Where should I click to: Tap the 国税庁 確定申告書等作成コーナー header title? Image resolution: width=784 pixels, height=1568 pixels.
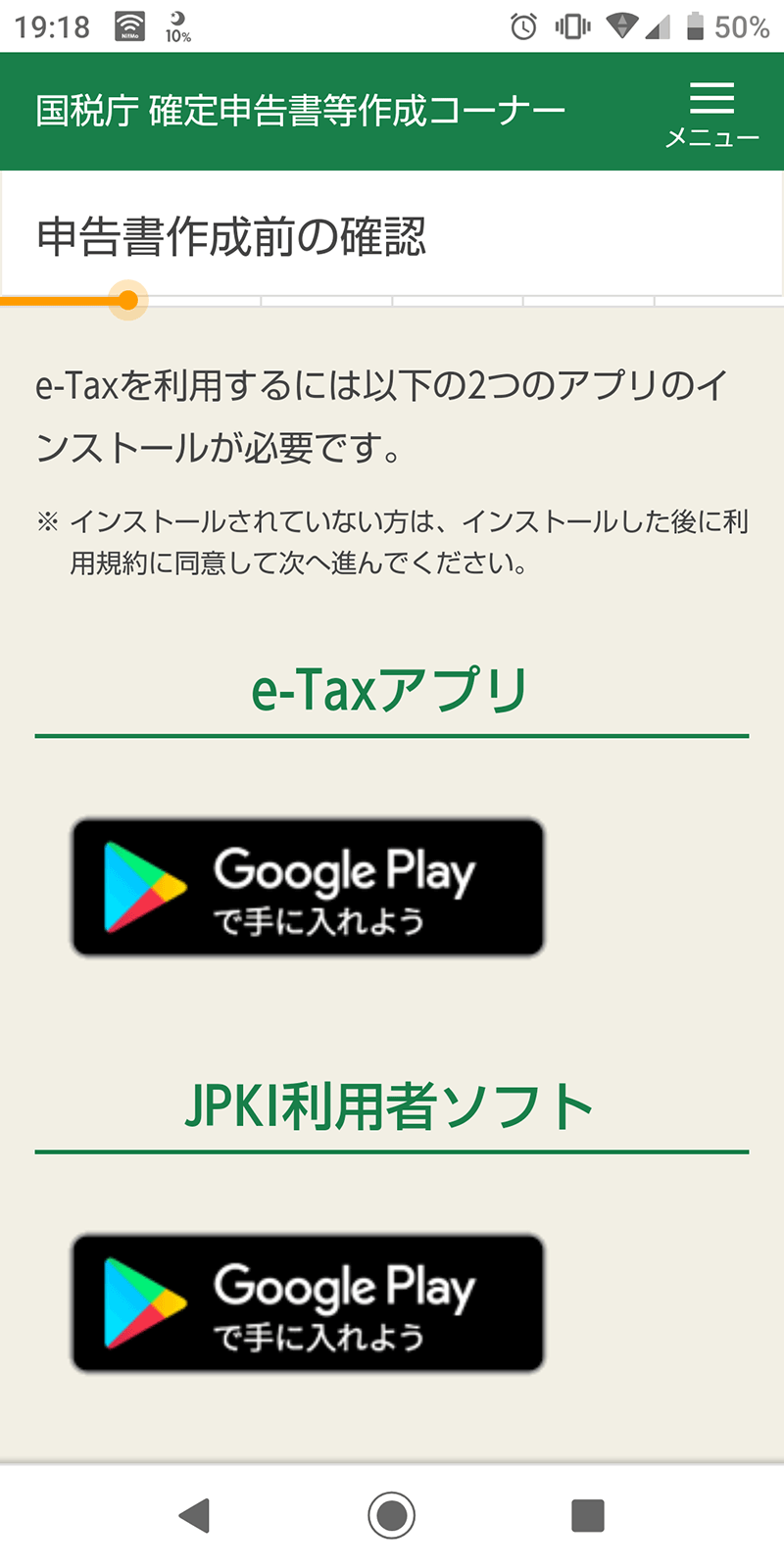[x=299, y=110]
